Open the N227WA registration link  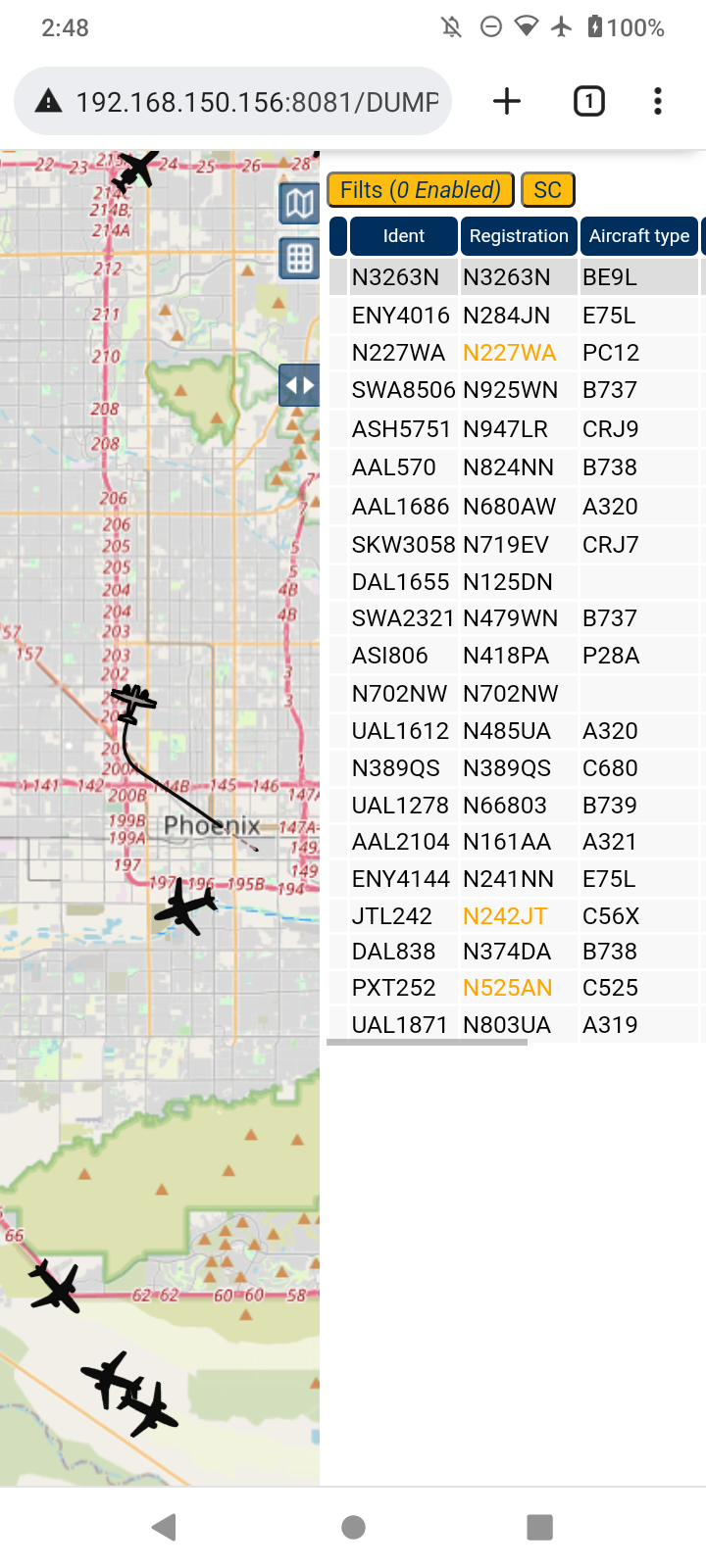[509, 353]
